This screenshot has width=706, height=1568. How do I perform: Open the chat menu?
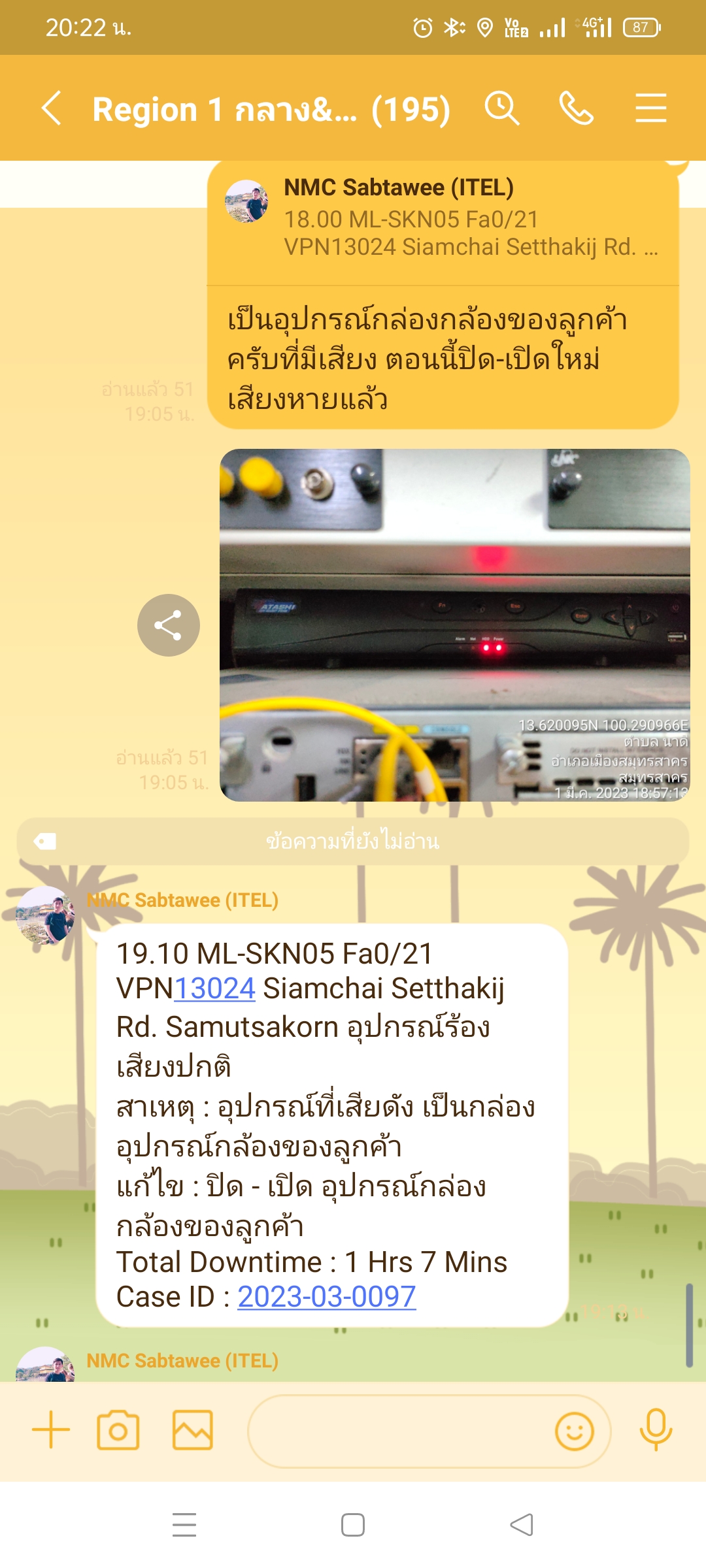pyautogui.click(x=651, y=108)
